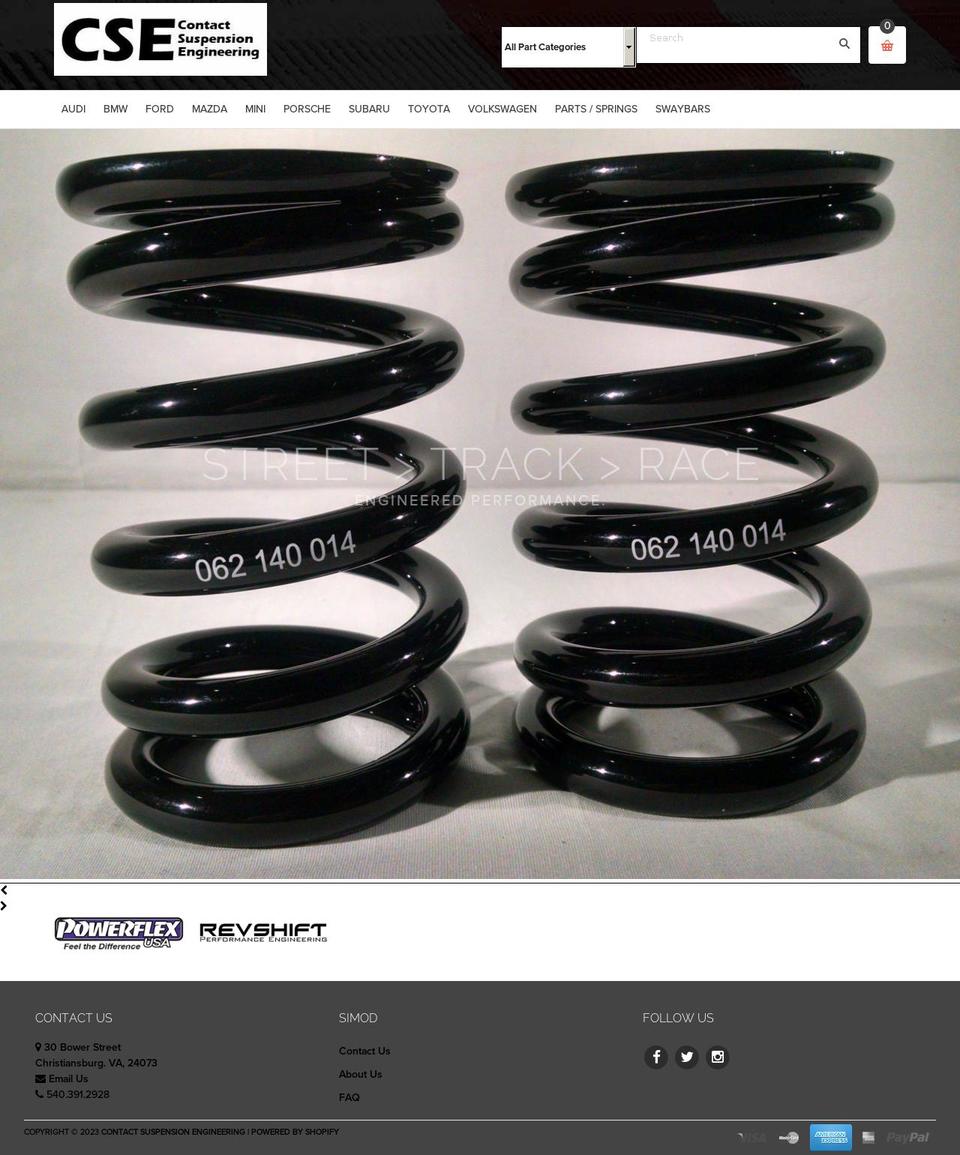
Task: Show the next slide with right chevron
Action: [4, 906]
